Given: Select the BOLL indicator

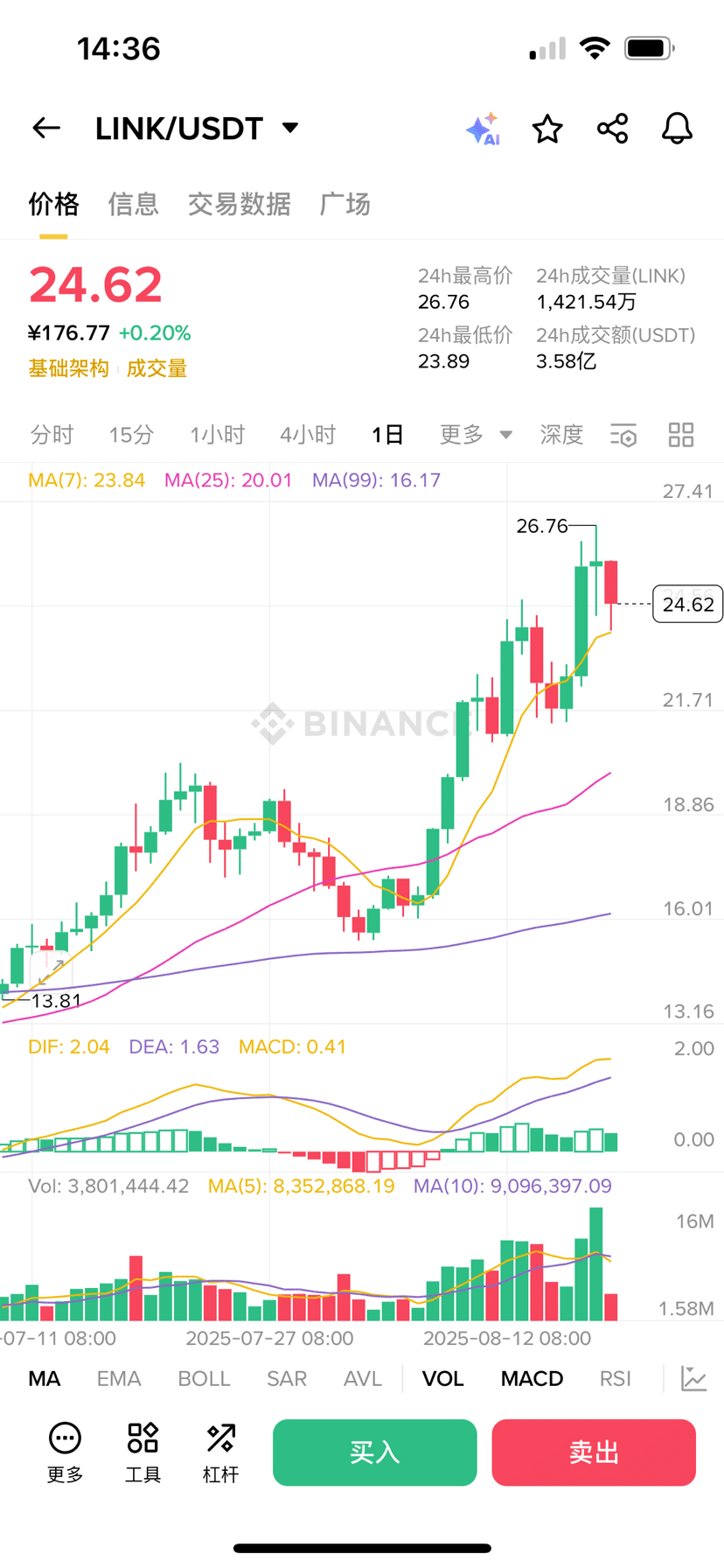Looking at the screenshot, I should 204,1379.
